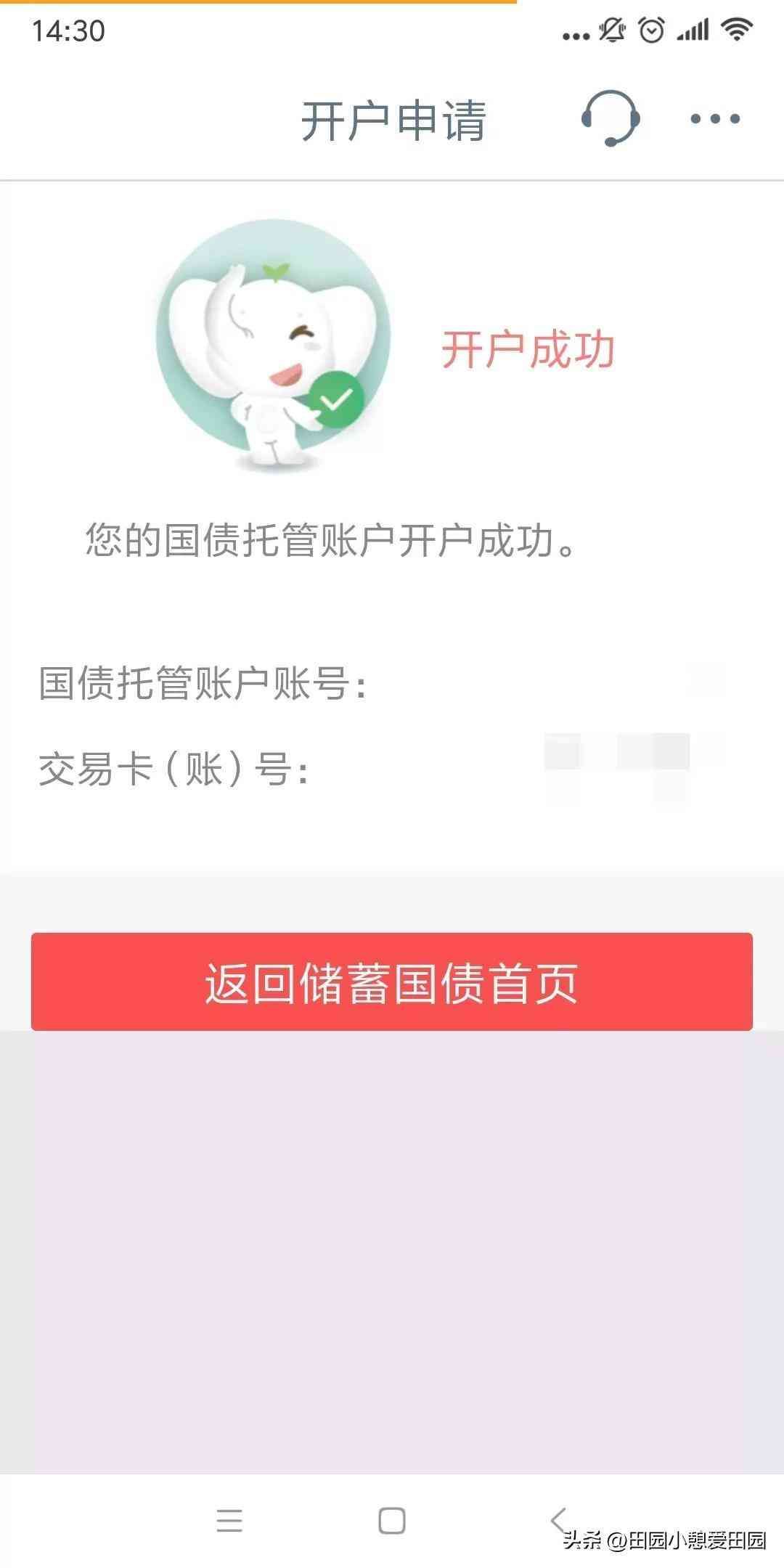Tap the Wi-Fi icon in status bar
Image resolution: width=784 pixels, height=1568 pixels.
click(x=735, y=31)
